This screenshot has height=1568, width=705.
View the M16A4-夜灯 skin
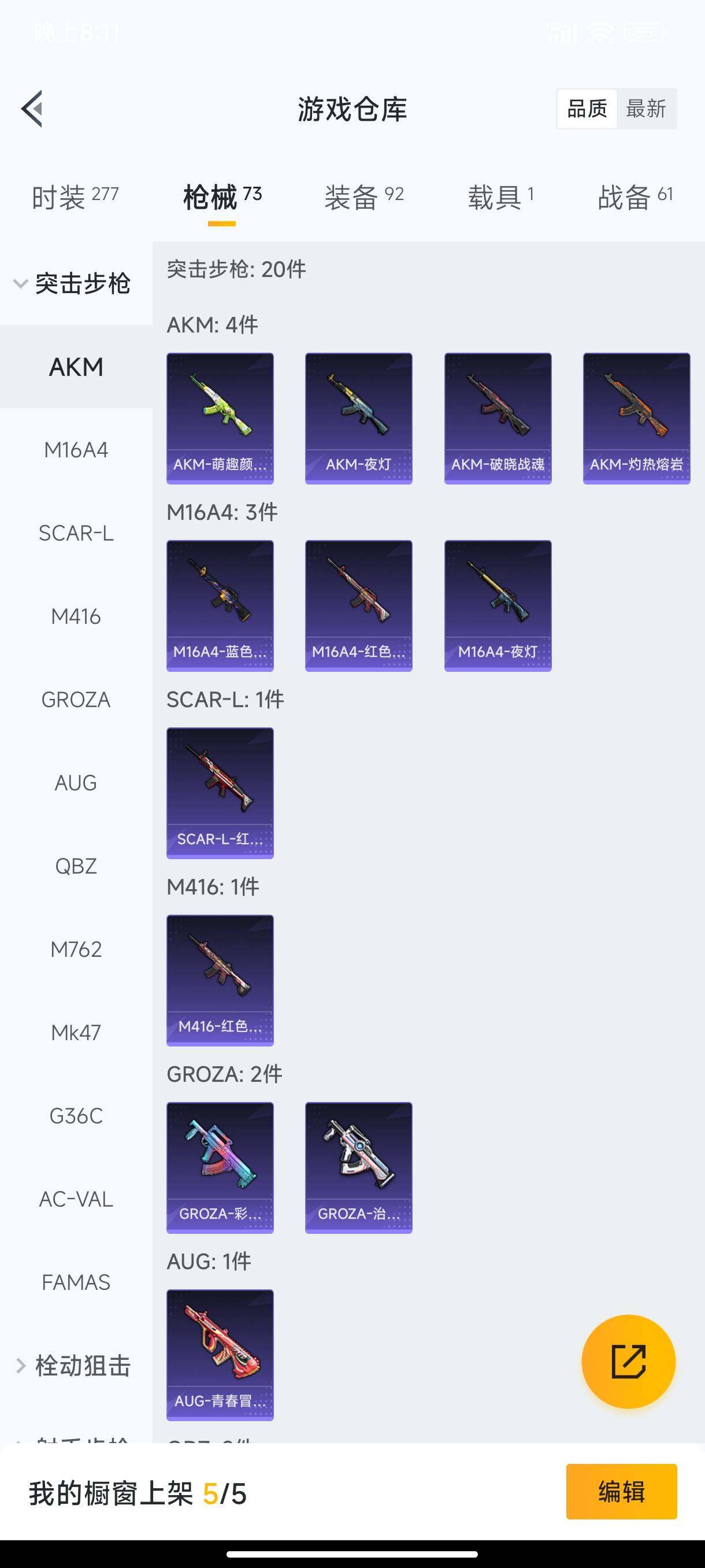point(498,606)
